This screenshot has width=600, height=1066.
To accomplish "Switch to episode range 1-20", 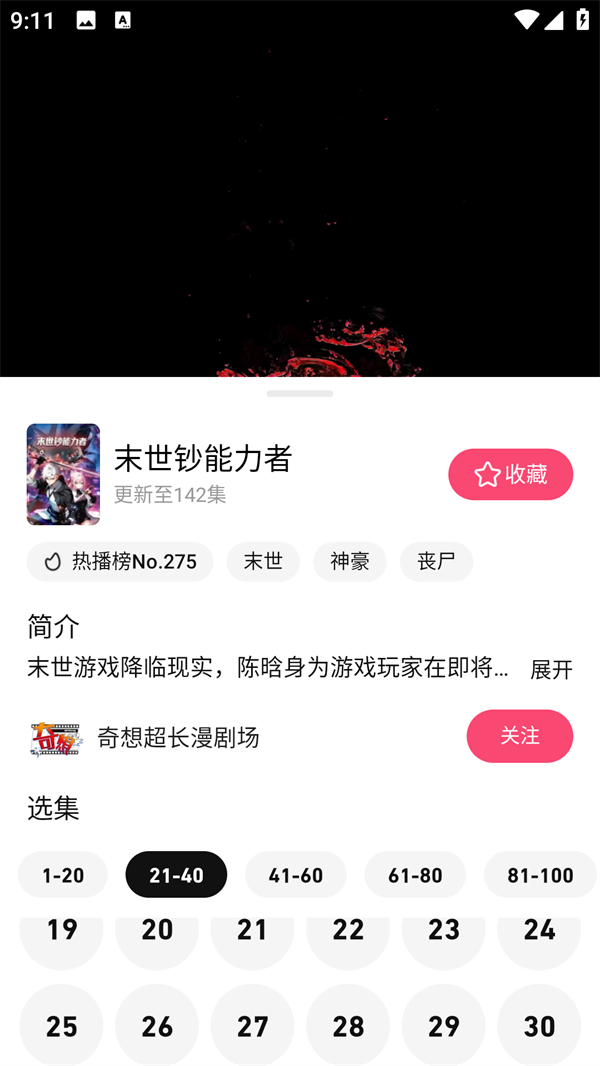I will 63,875.
